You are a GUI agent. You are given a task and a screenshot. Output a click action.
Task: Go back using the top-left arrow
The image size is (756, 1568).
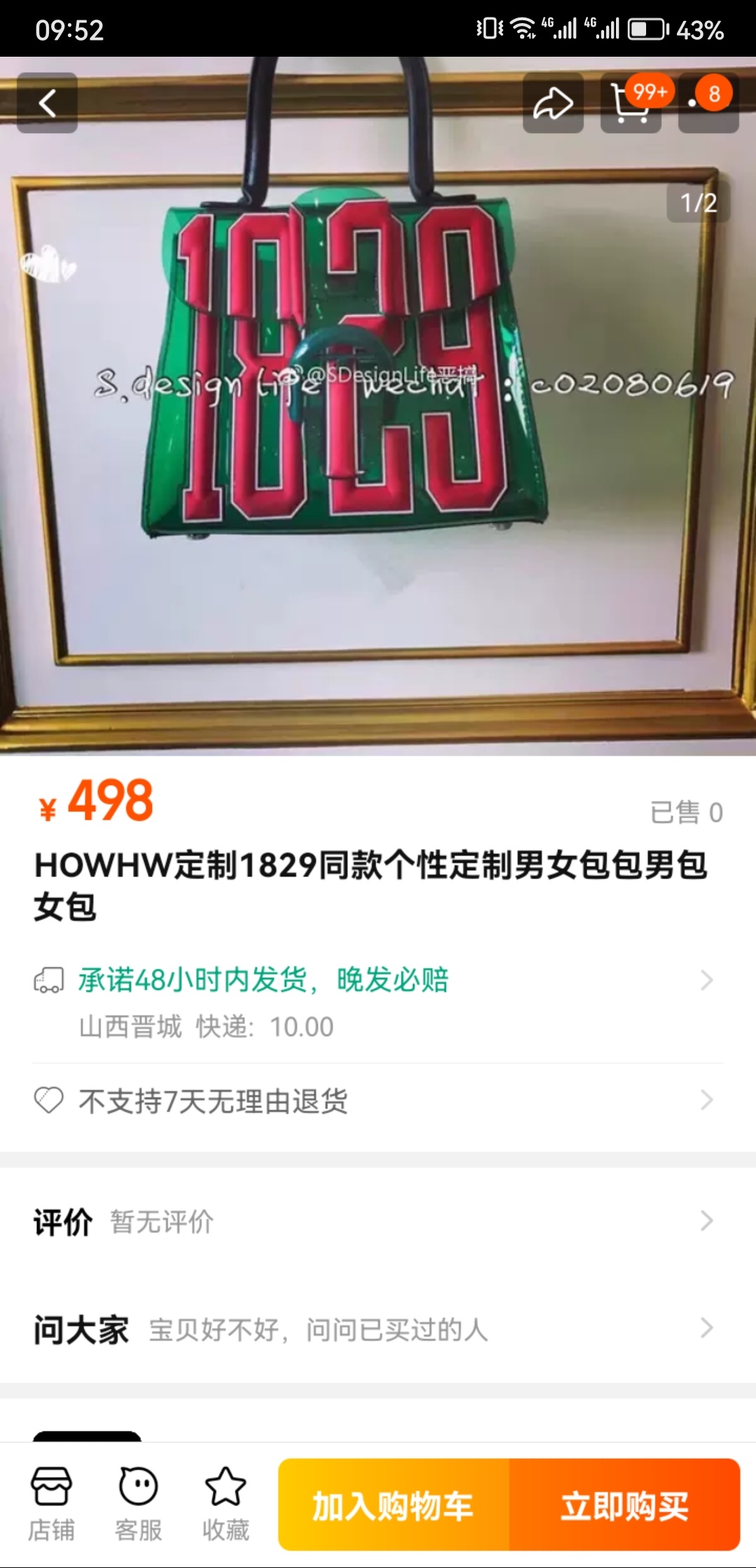pos(47,103)
